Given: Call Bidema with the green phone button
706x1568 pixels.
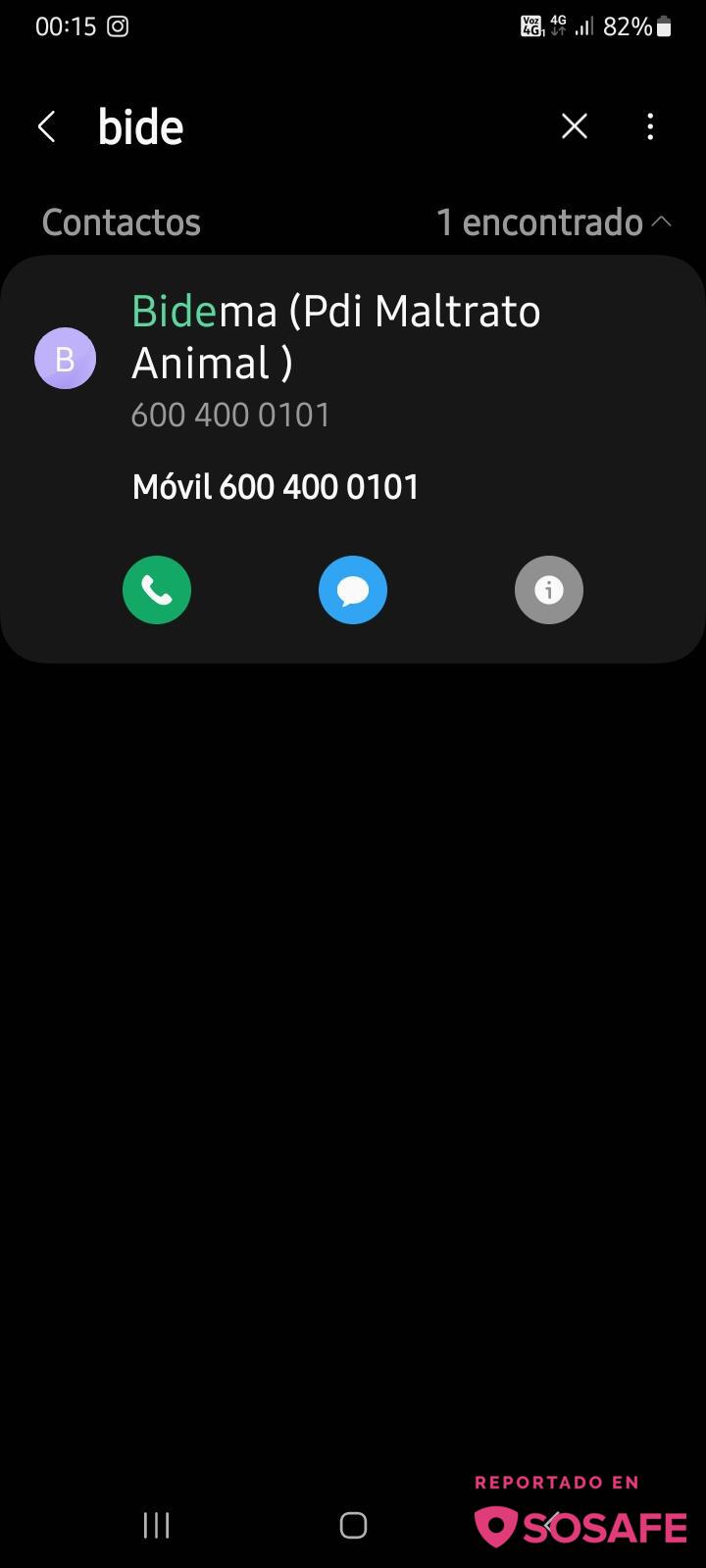Looking at the screenshot, I should 157,590.
